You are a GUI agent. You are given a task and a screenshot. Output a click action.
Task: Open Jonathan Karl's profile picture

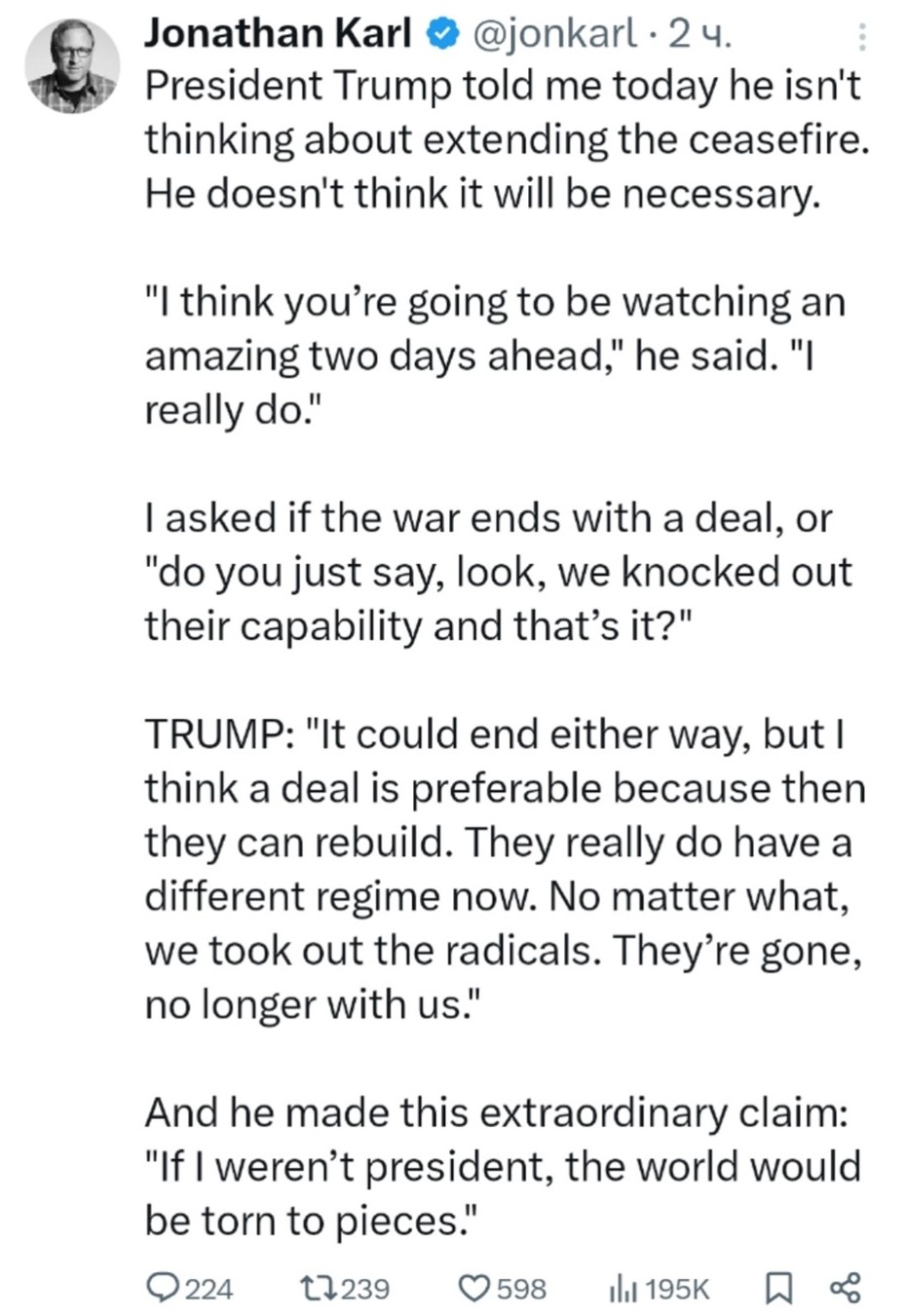coord(71,65)
